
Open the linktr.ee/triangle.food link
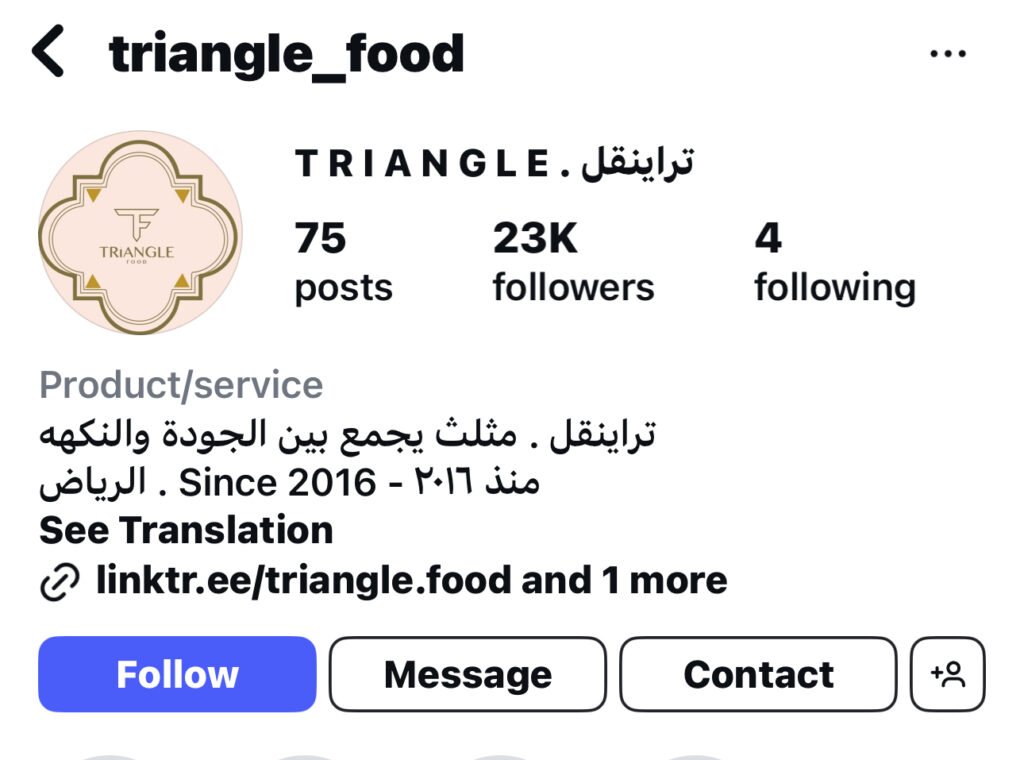pyautogui.click(x=410, y=580)
